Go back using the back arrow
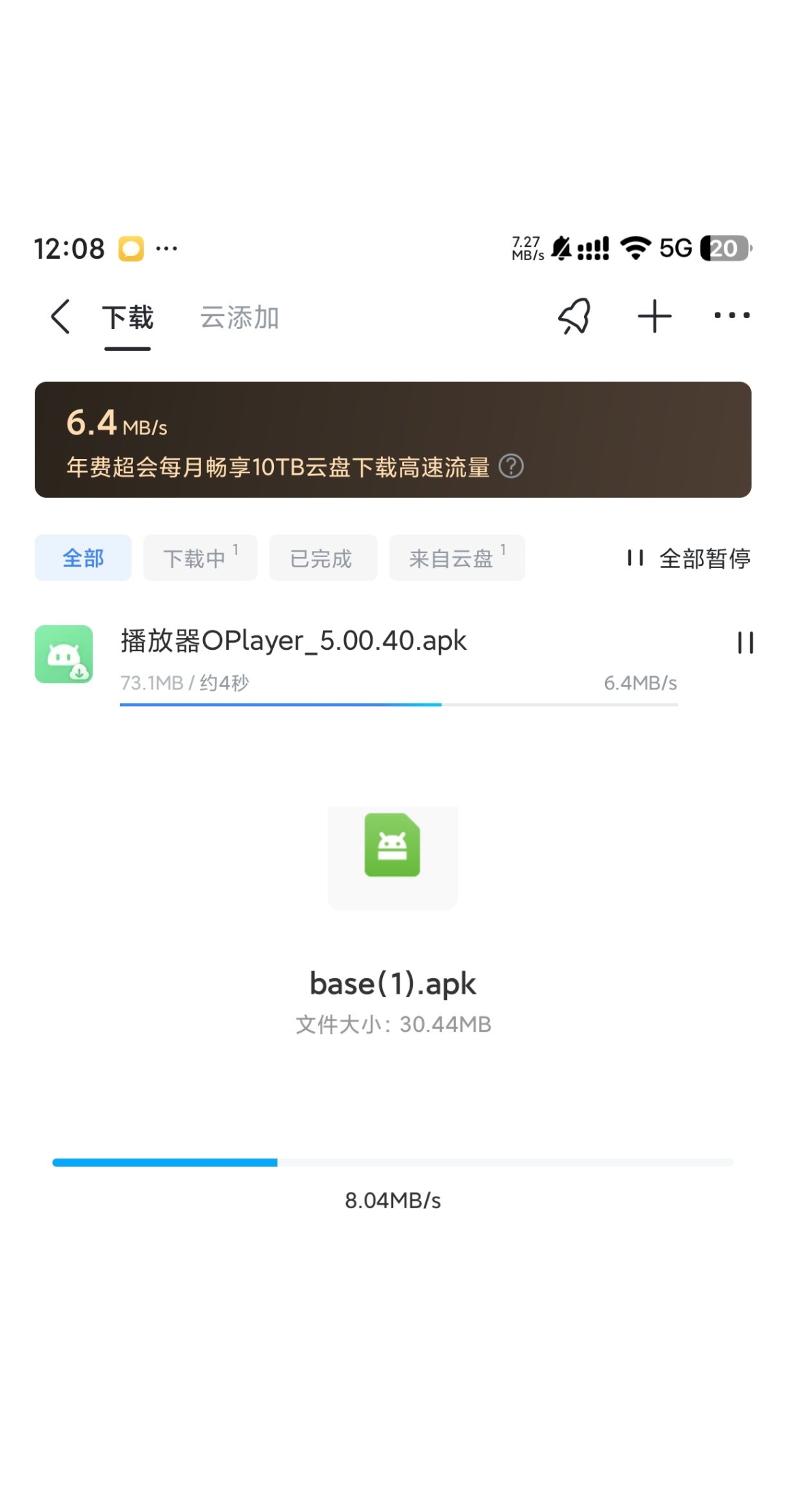The width and height of the screenshot is (785, 1512). pos(61,317)
